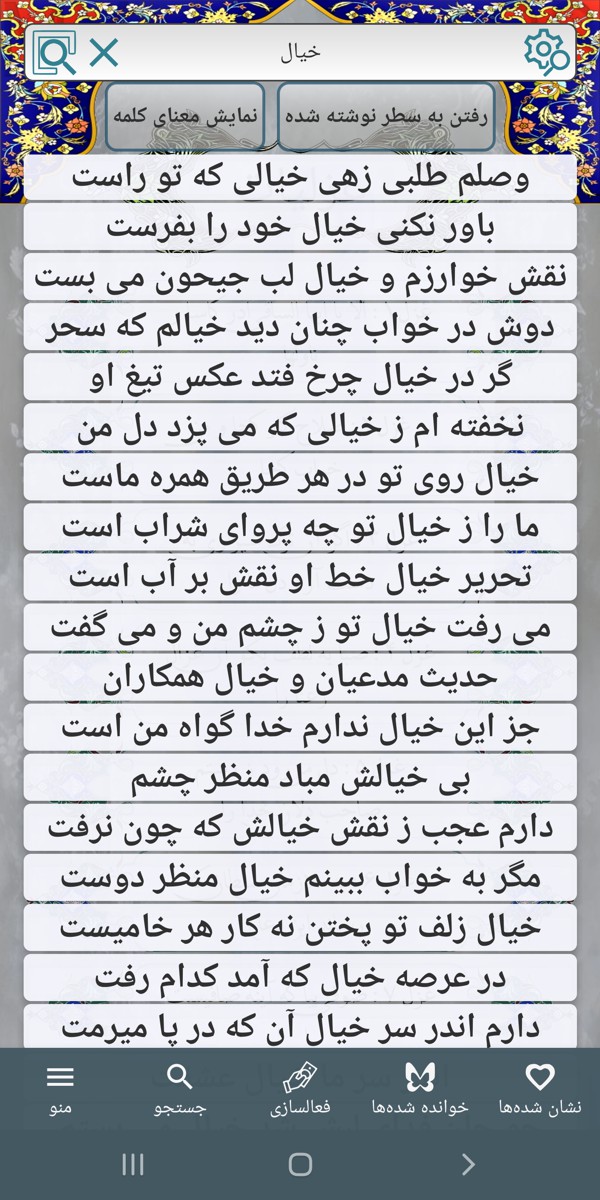Switch to the خوانده شده‌ها tab
This screenshot has width=600, height=1200.
click(x=420, y=1088)
